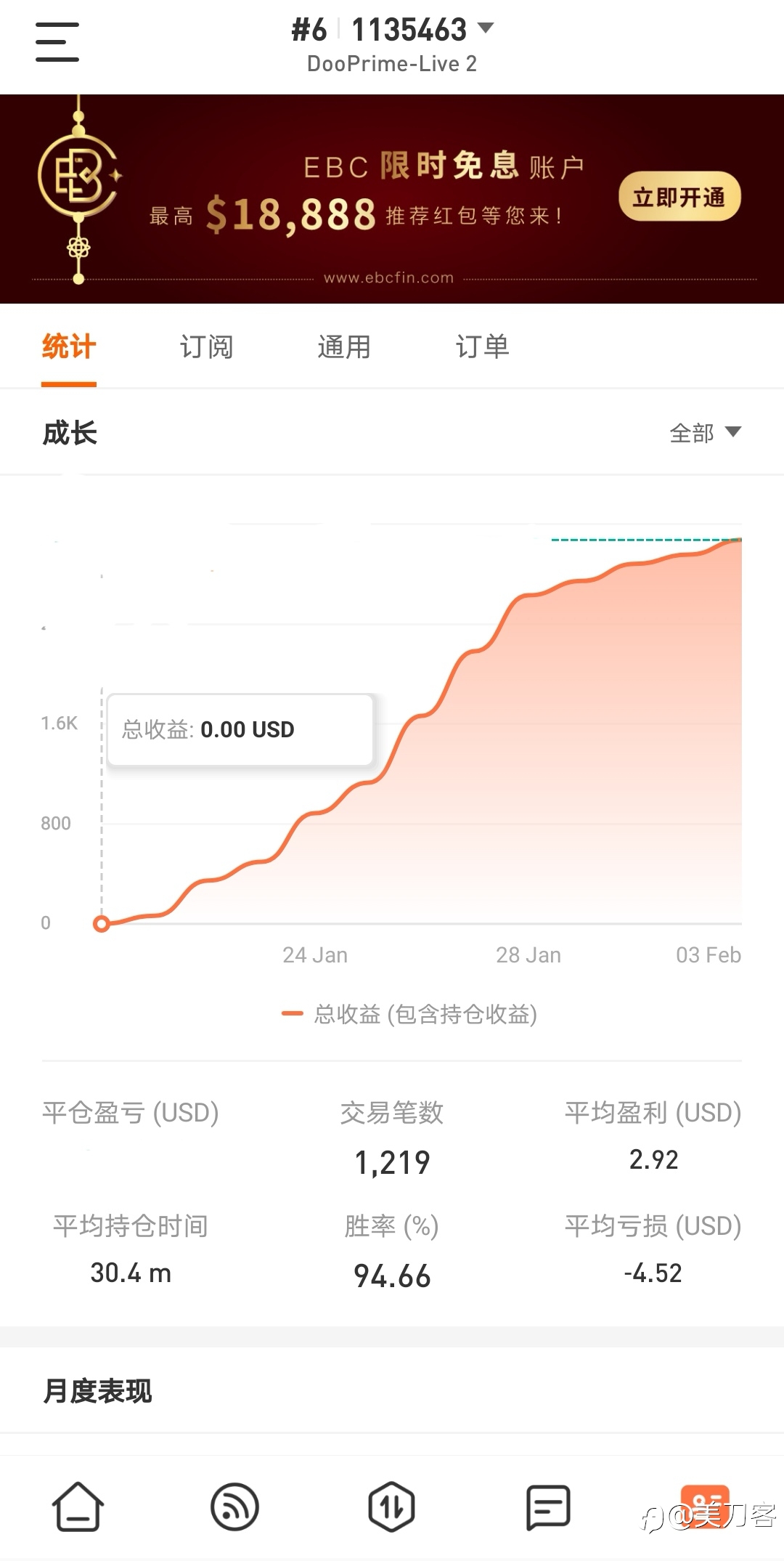Switch to the 通用 tab

(x=344, y=346)
